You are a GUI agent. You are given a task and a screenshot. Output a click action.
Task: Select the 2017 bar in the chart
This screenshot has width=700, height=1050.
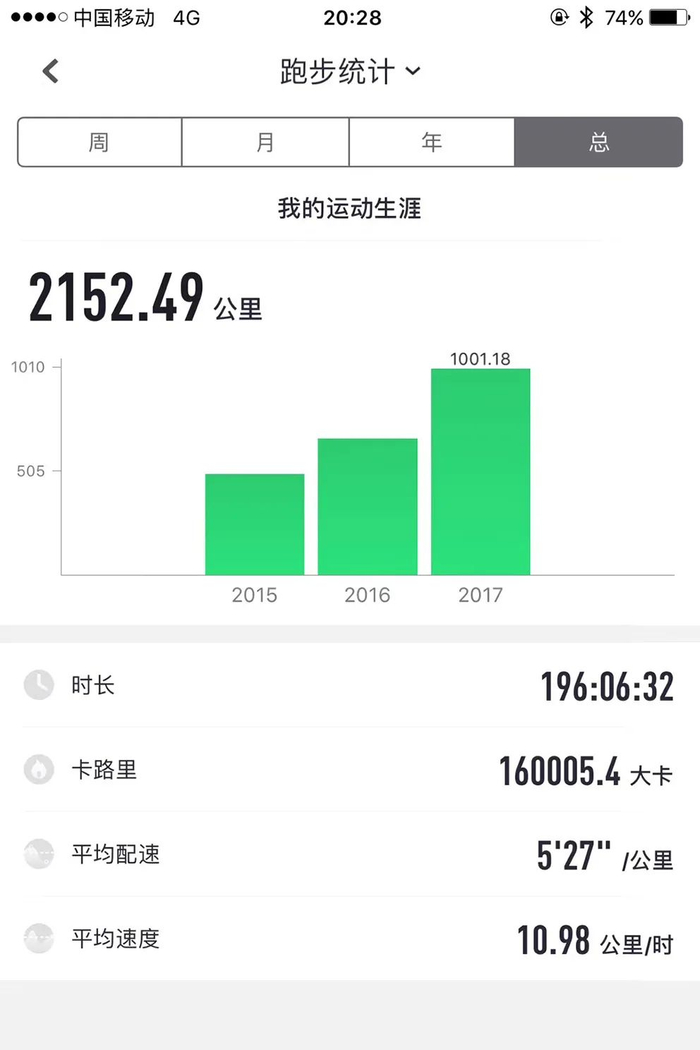(x=480, y=471)
